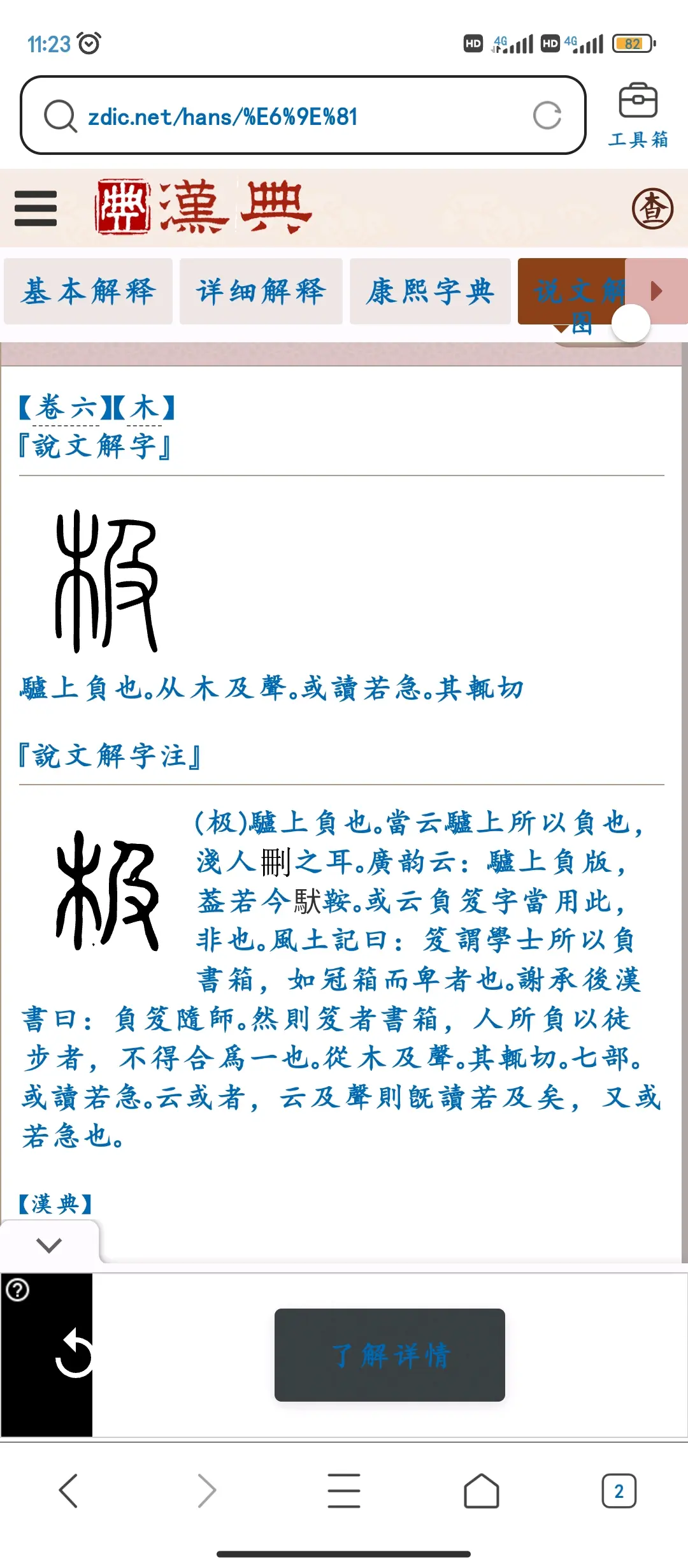Switch to the 基本解释 tab
Screen dimensions: 688x1568
[88, 291]
